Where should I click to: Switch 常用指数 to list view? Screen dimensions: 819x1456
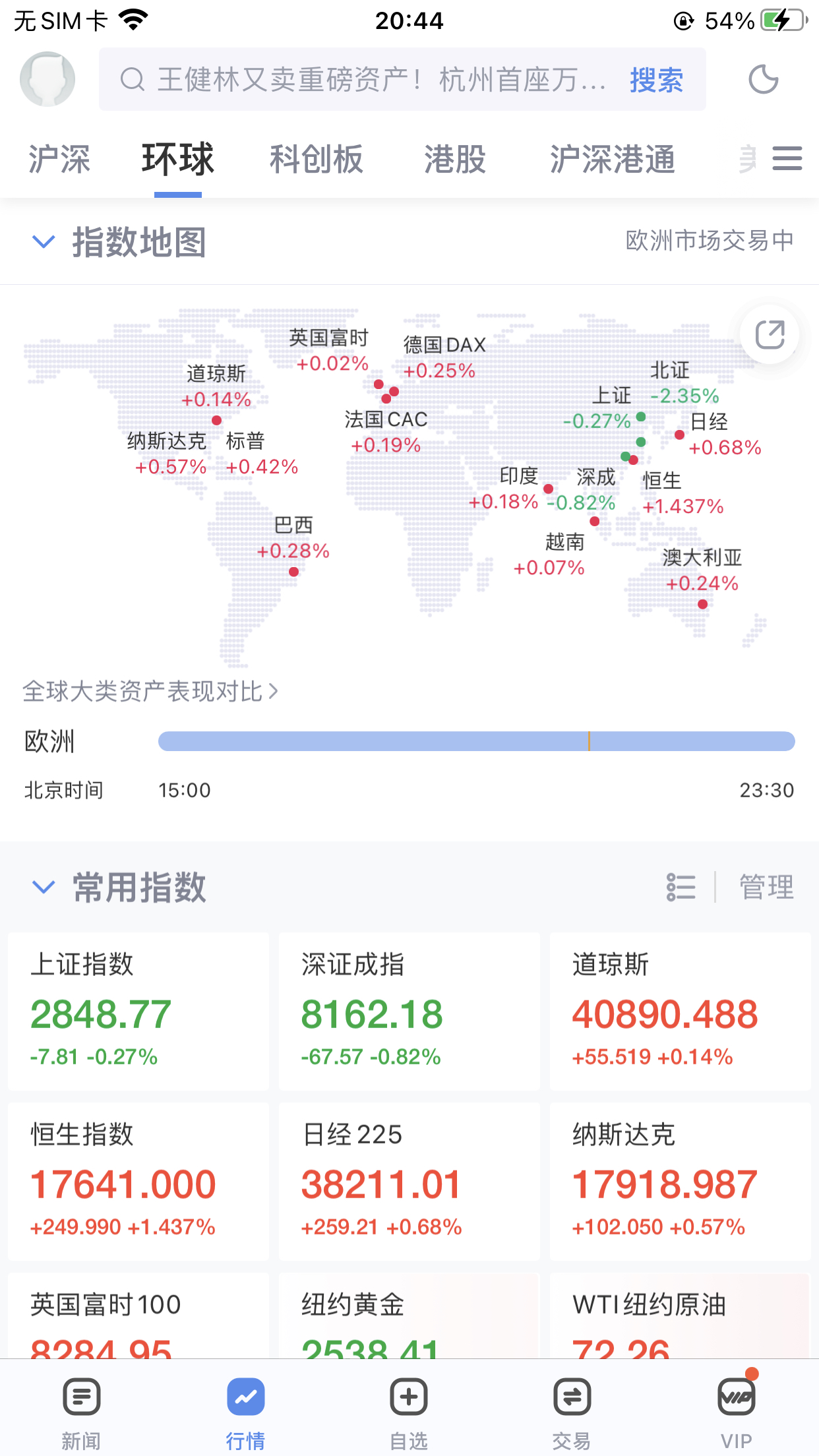pos(681,887)
